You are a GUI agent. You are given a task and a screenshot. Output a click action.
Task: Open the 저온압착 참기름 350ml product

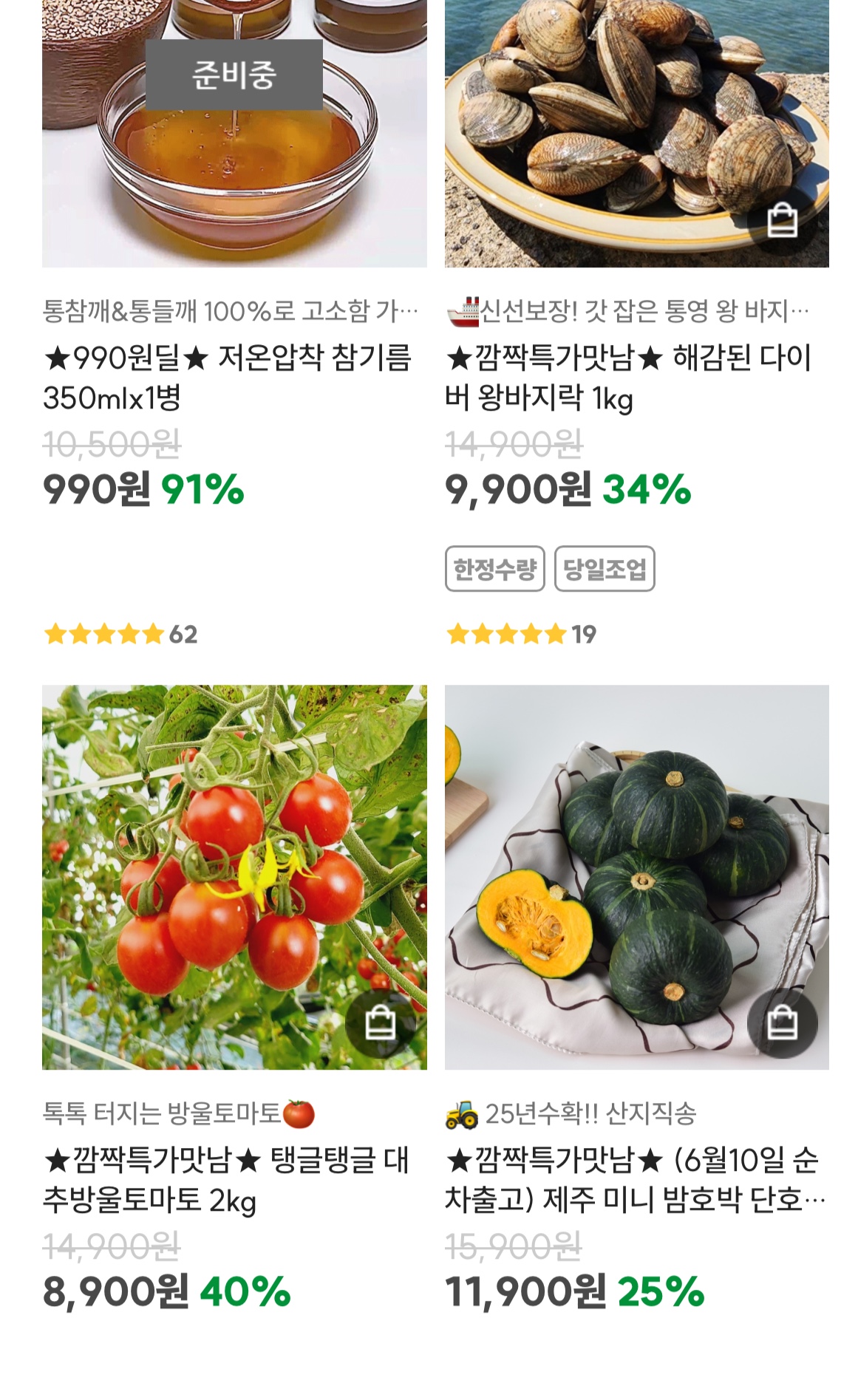(x=226, y=378)
